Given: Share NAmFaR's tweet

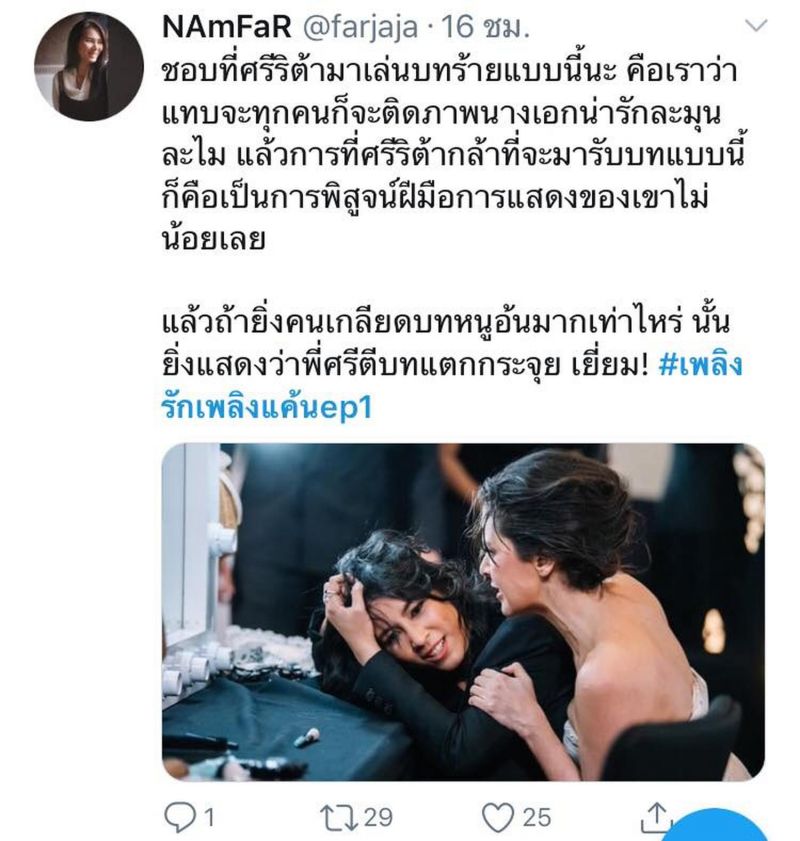Looking at the screenshot, I should 656,817.
